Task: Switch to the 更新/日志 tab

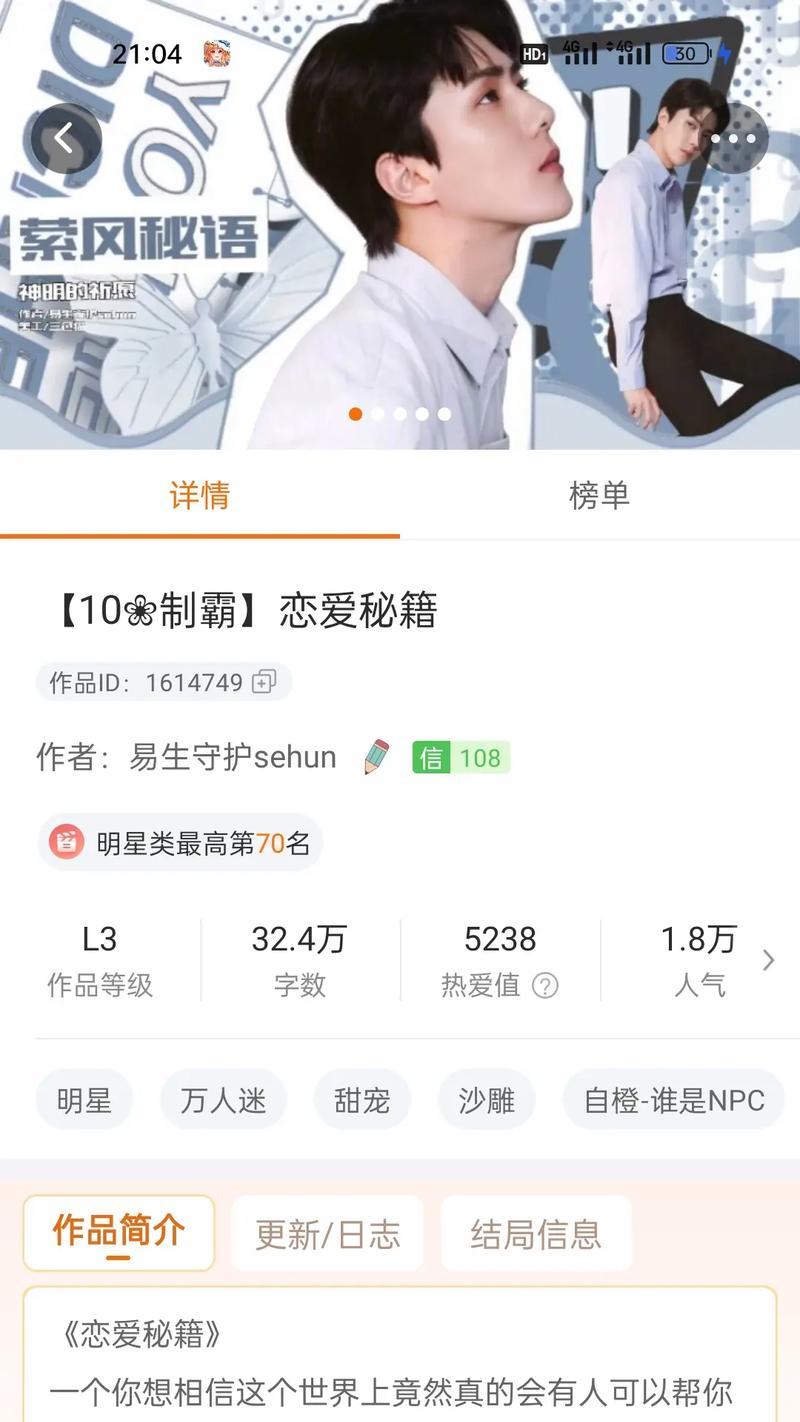Action: 327,1234
